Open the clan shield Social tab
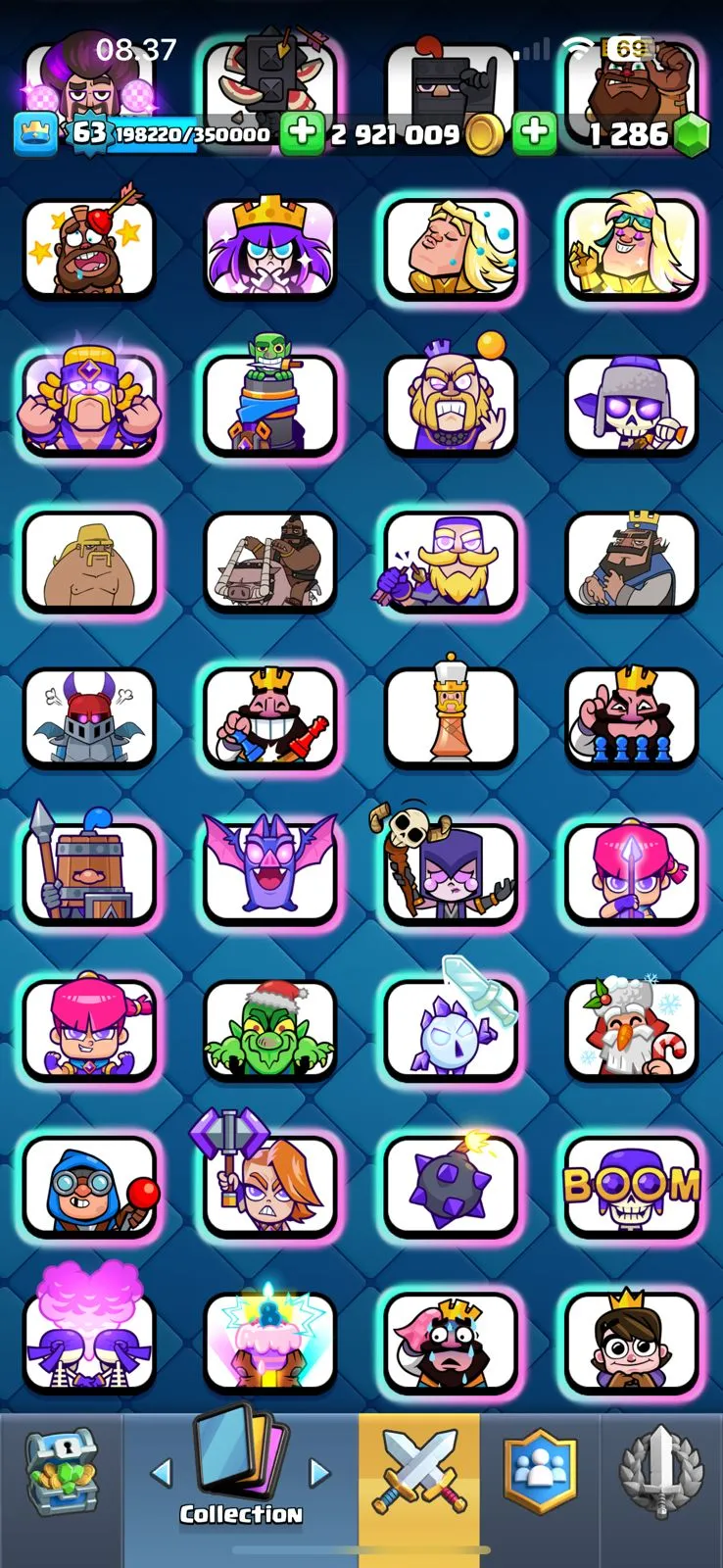The height and width of the screenshot is (1568, 723). tap(540, 1477)
